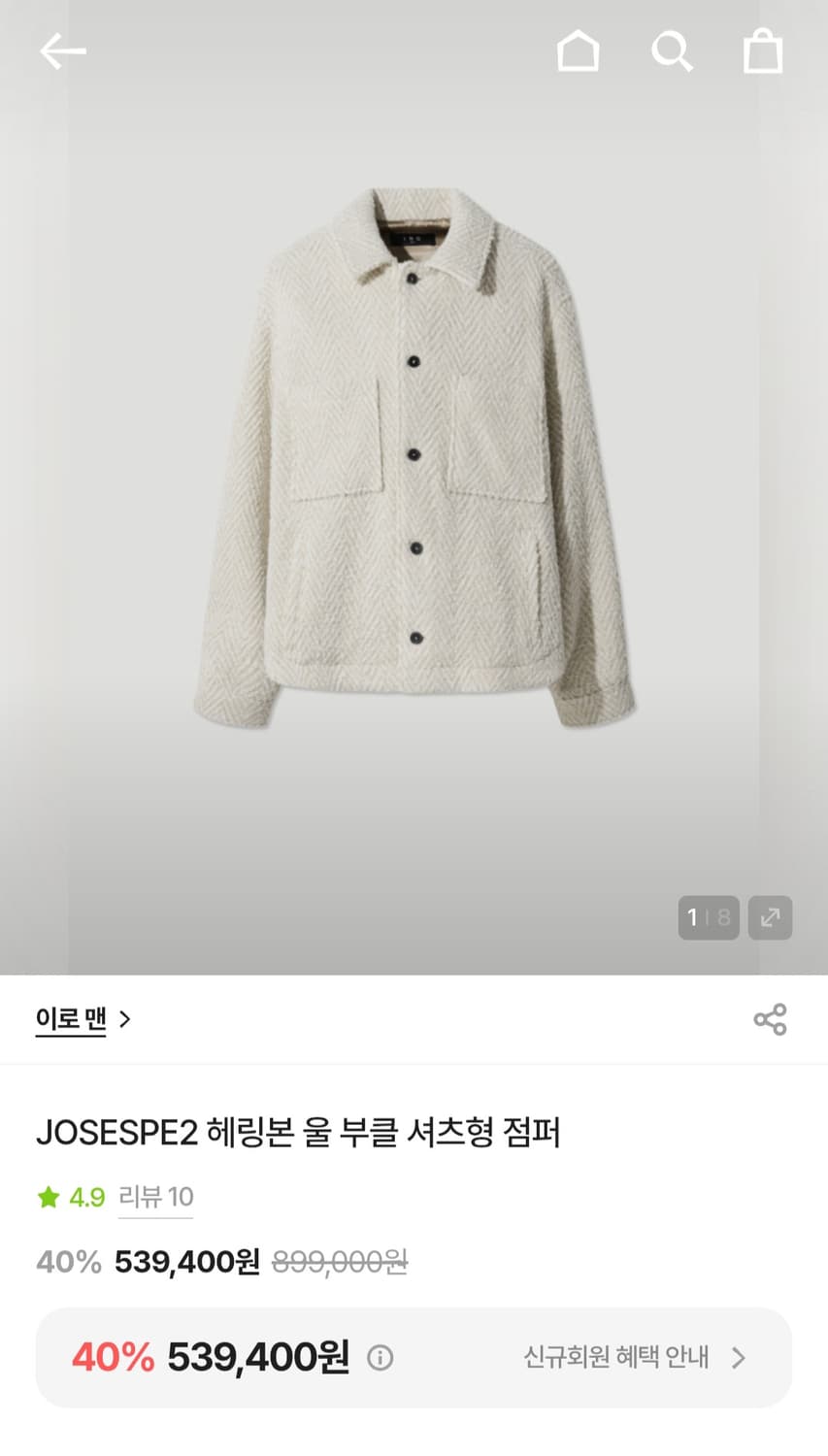Tap the share icon next to brand name

[770, 1020]
